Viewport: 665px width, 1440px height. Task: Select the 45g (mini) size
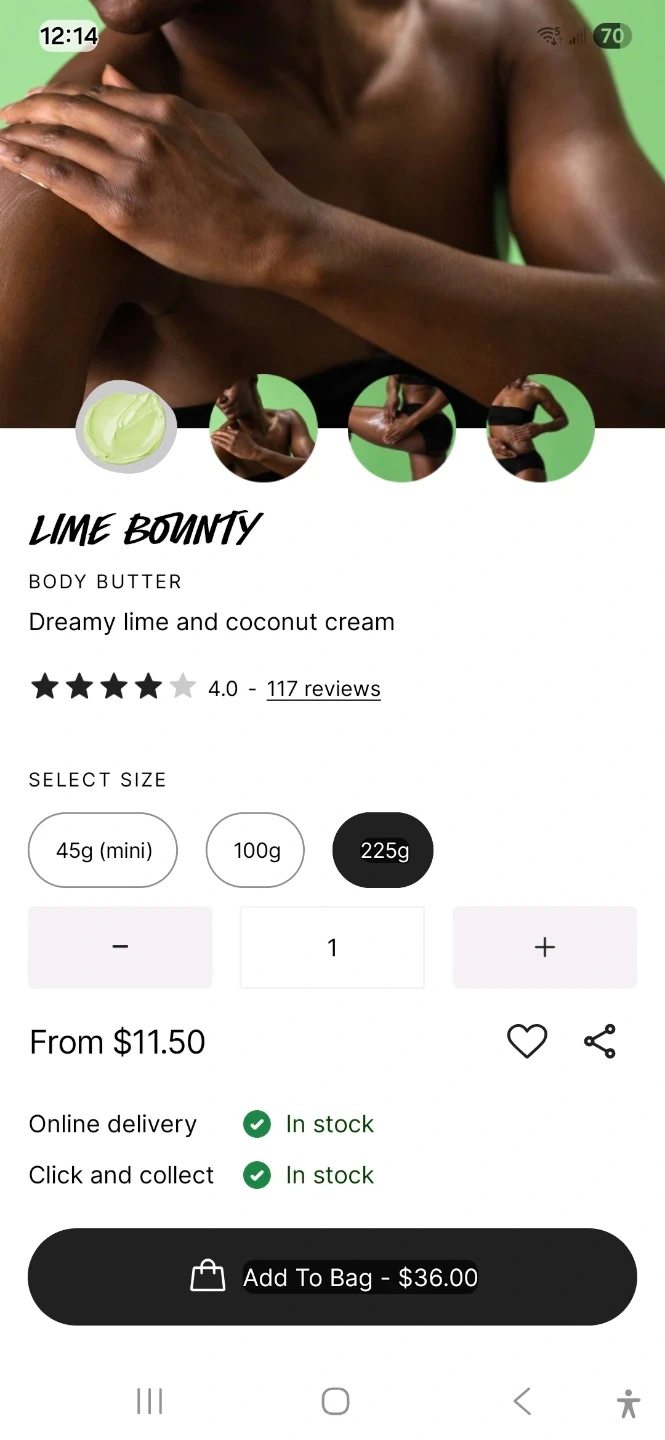coord(103,850)
